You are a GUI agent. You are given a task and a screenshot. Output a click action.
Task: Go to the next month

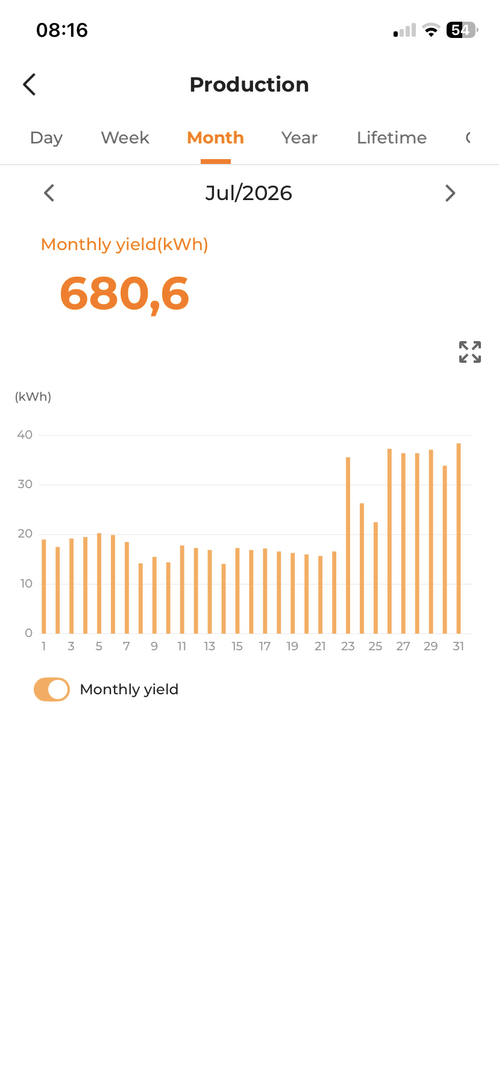click(450, 193)
